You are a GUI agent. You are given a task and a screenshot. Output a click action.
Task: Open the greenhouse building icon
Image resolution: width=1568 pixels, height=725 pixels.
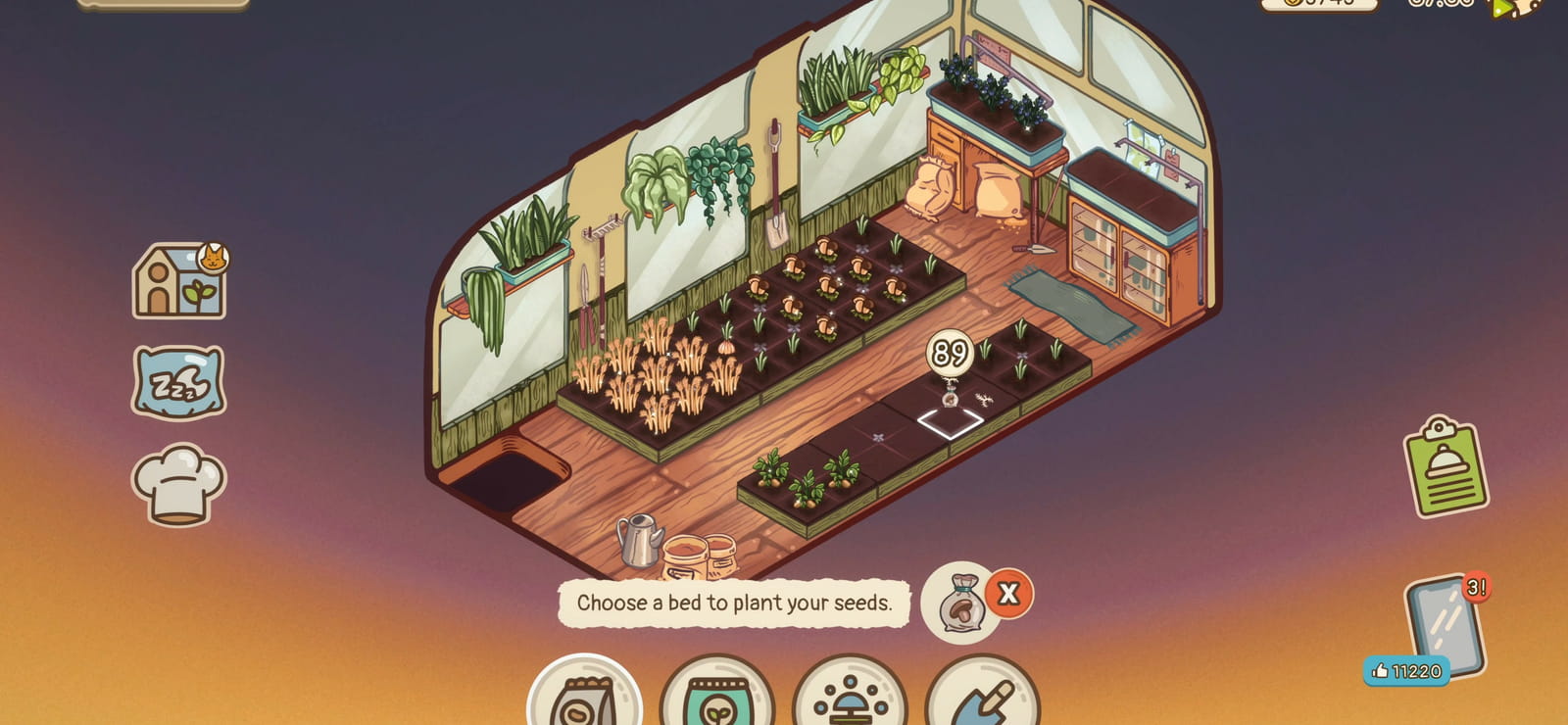(x=179, y=281)
